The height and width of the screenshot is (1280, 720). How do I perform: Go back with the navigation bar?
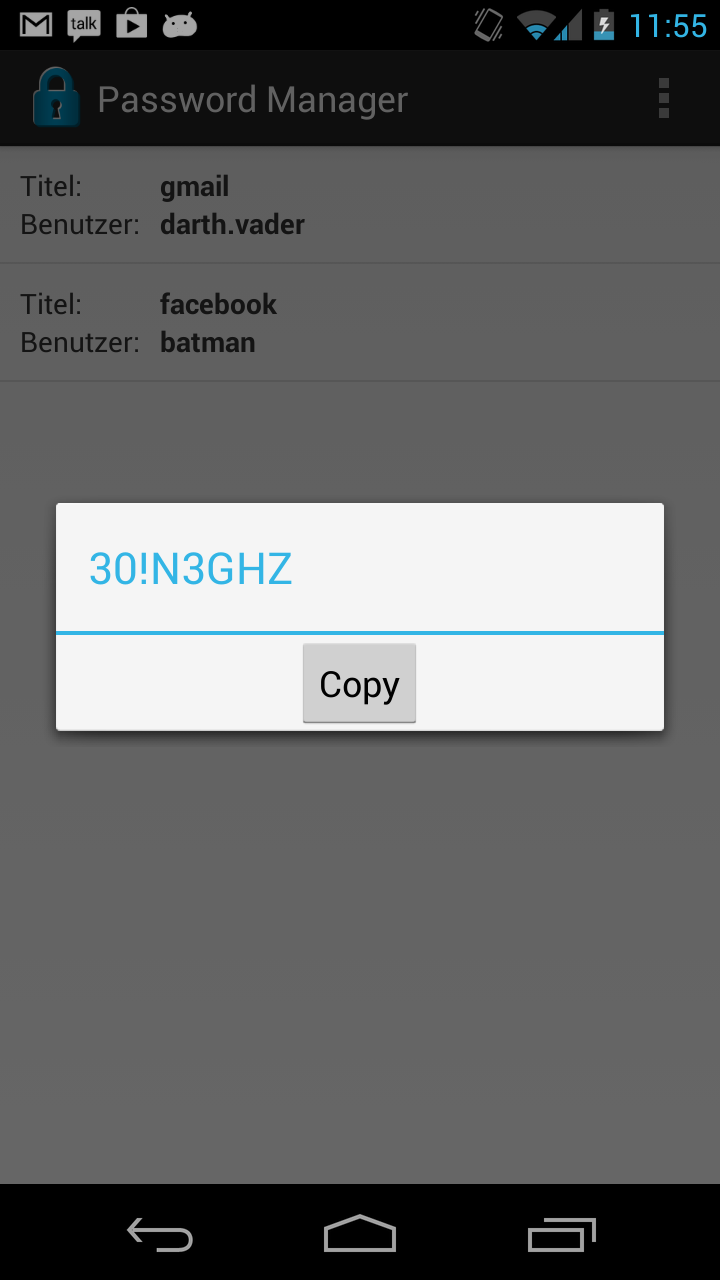click(x=160, y=1234)
